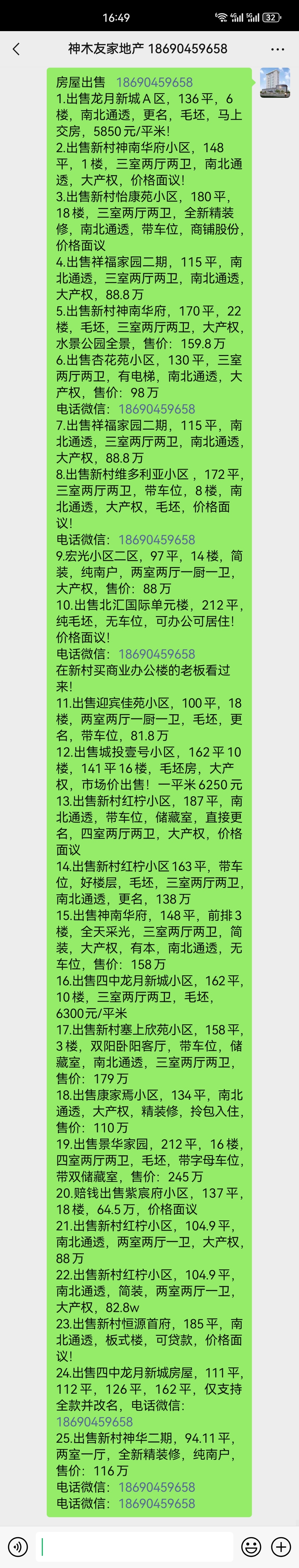Open the sender's avatar profile

click(x=275, y=83)
